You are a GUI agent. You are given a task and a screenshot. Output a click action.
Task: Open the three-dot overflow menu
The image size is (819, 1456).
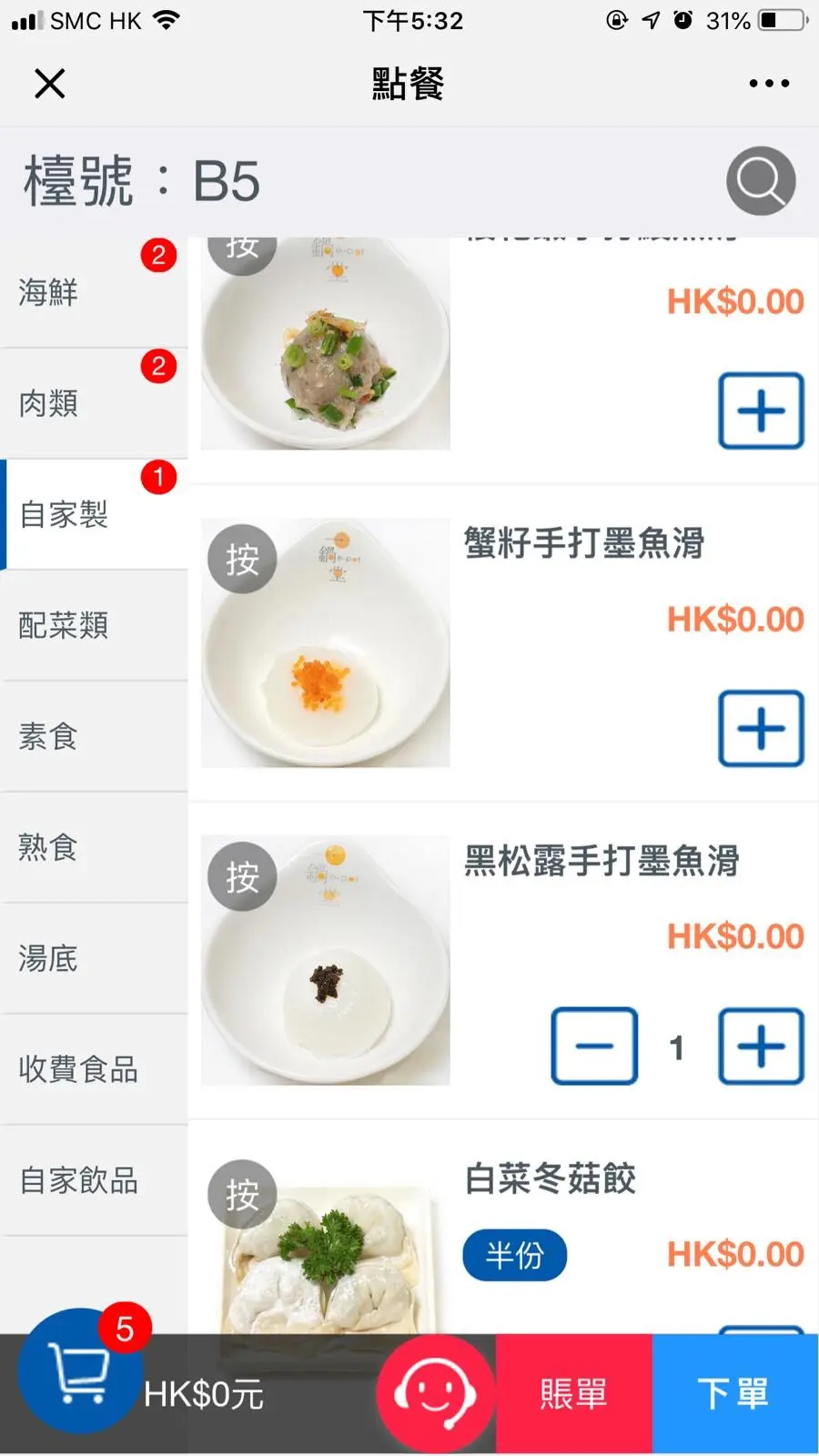[x=769, y=84]
